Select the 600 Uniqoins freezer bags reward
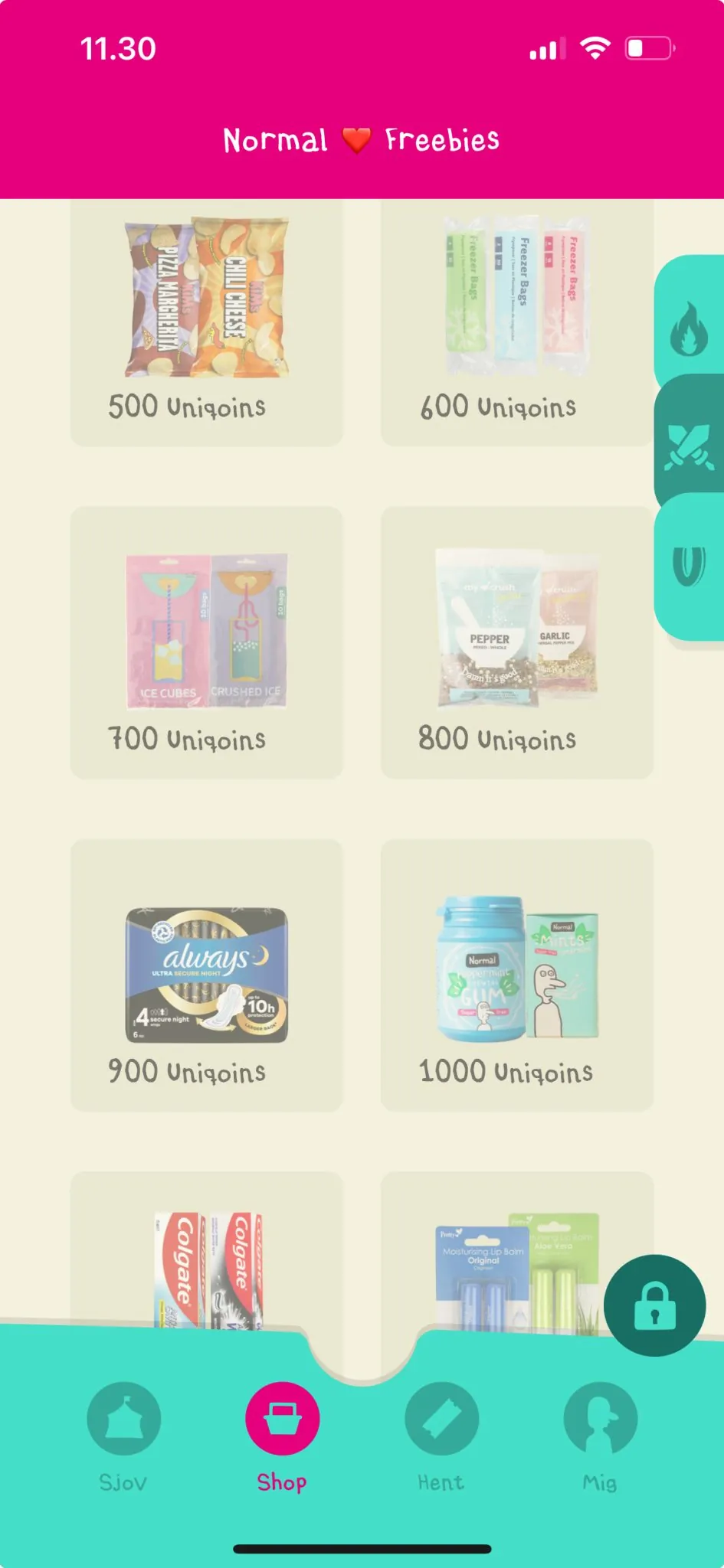Viewport: 724px width, 1568px height. [516, 323]
